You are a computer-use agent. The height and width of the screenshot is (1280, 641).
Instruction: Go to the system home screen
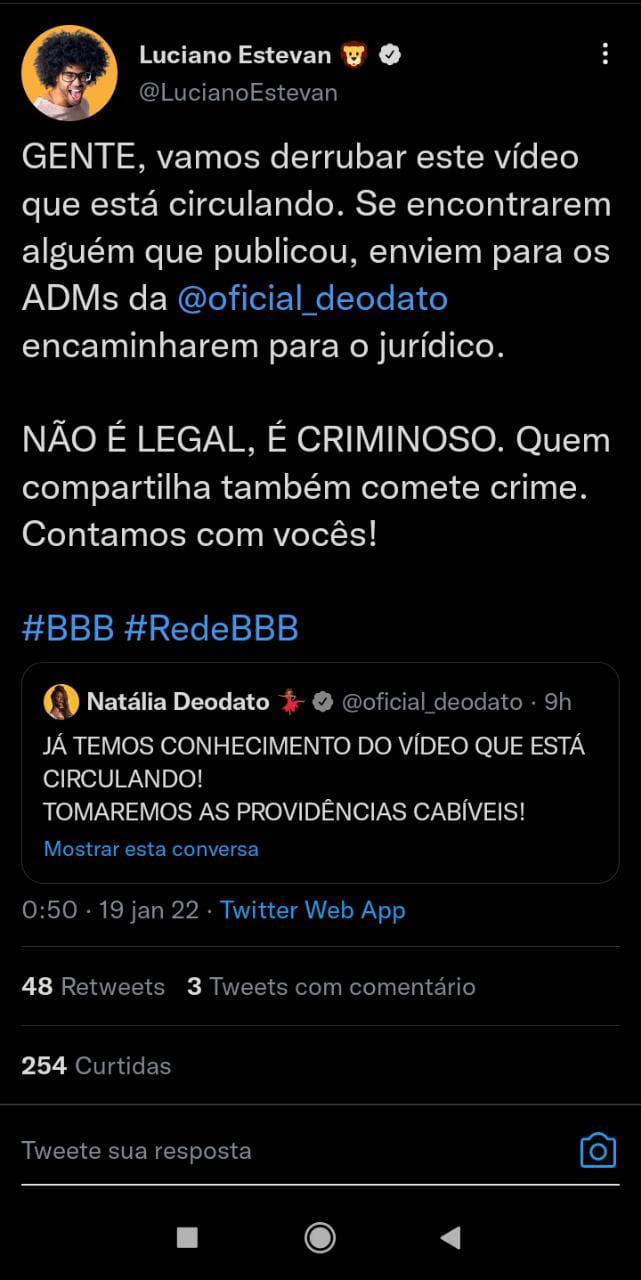pos(320,1238)
